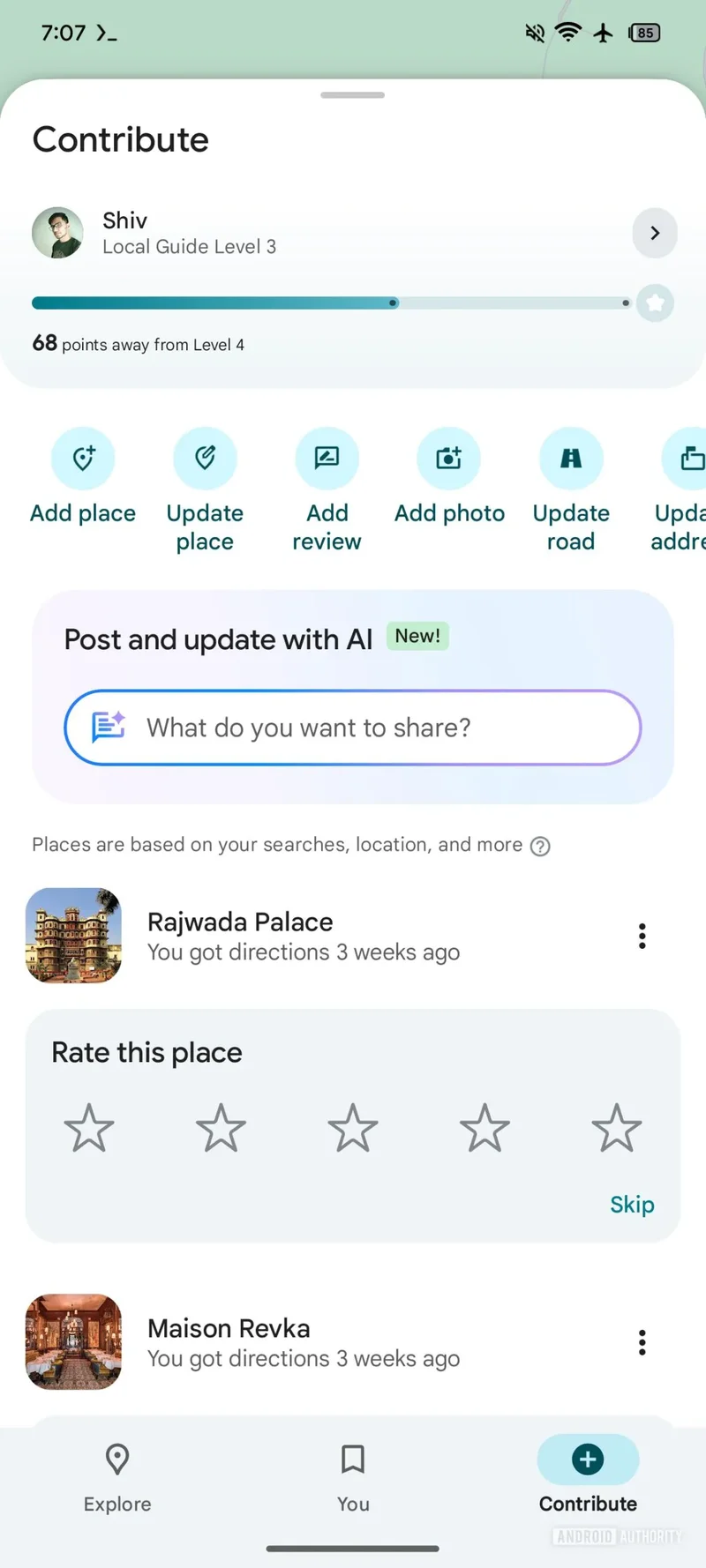Image resolution: width=706 pixels, height=1568 pixels.
Task: Switch to the Explore tab
Action: [x=116, y=1477]
